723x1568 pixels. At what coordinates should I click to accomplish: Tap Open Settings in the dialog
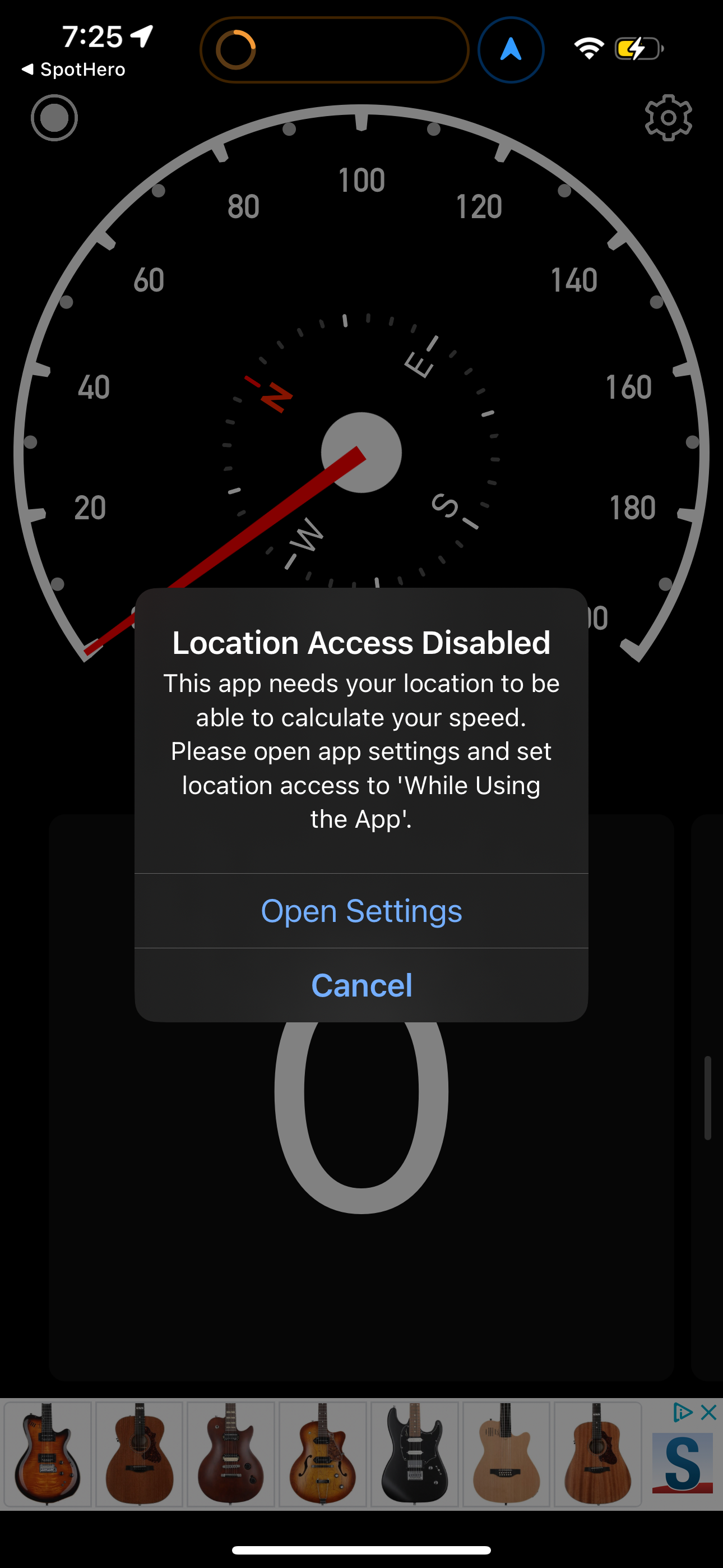[361, 910]
